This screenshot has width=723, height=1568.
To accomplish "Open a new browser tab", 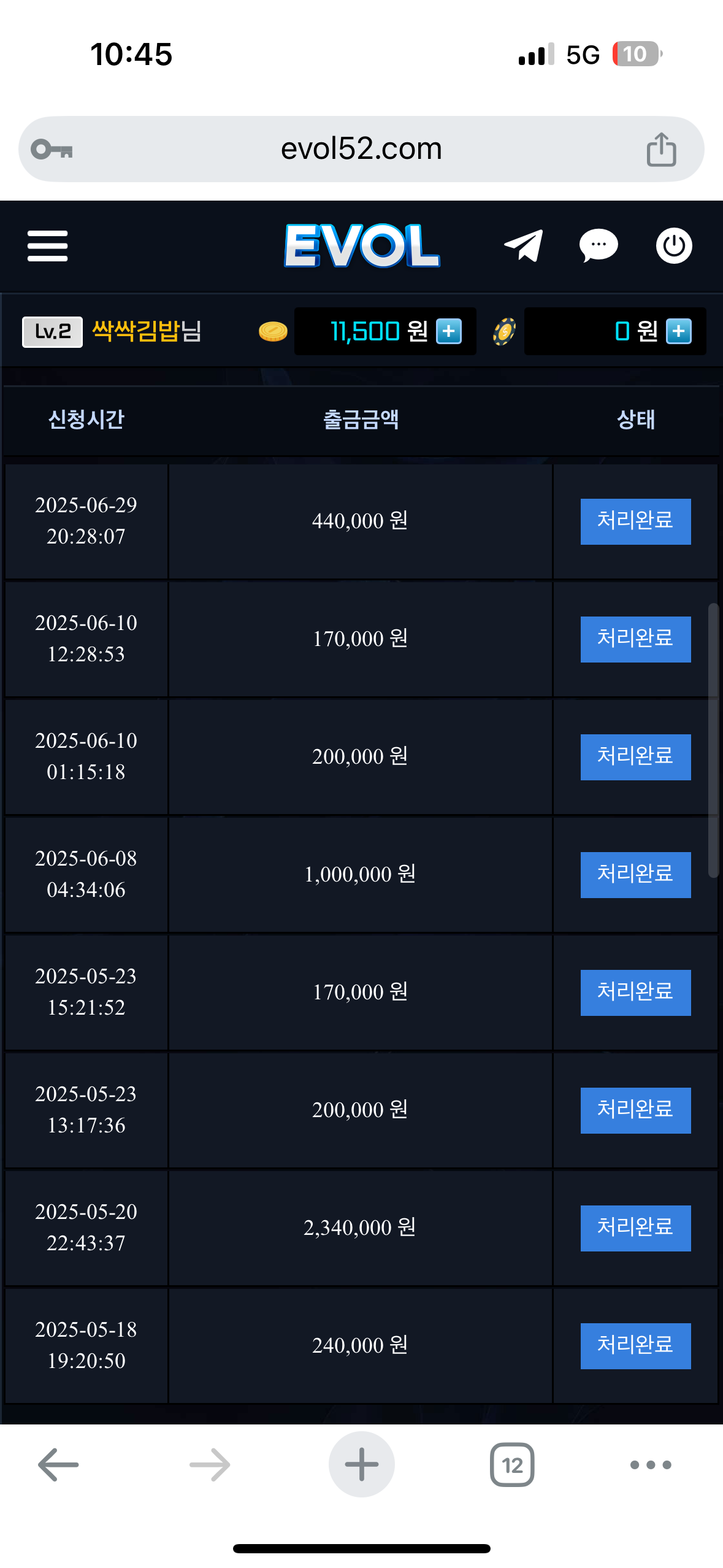I will 361,1465.
